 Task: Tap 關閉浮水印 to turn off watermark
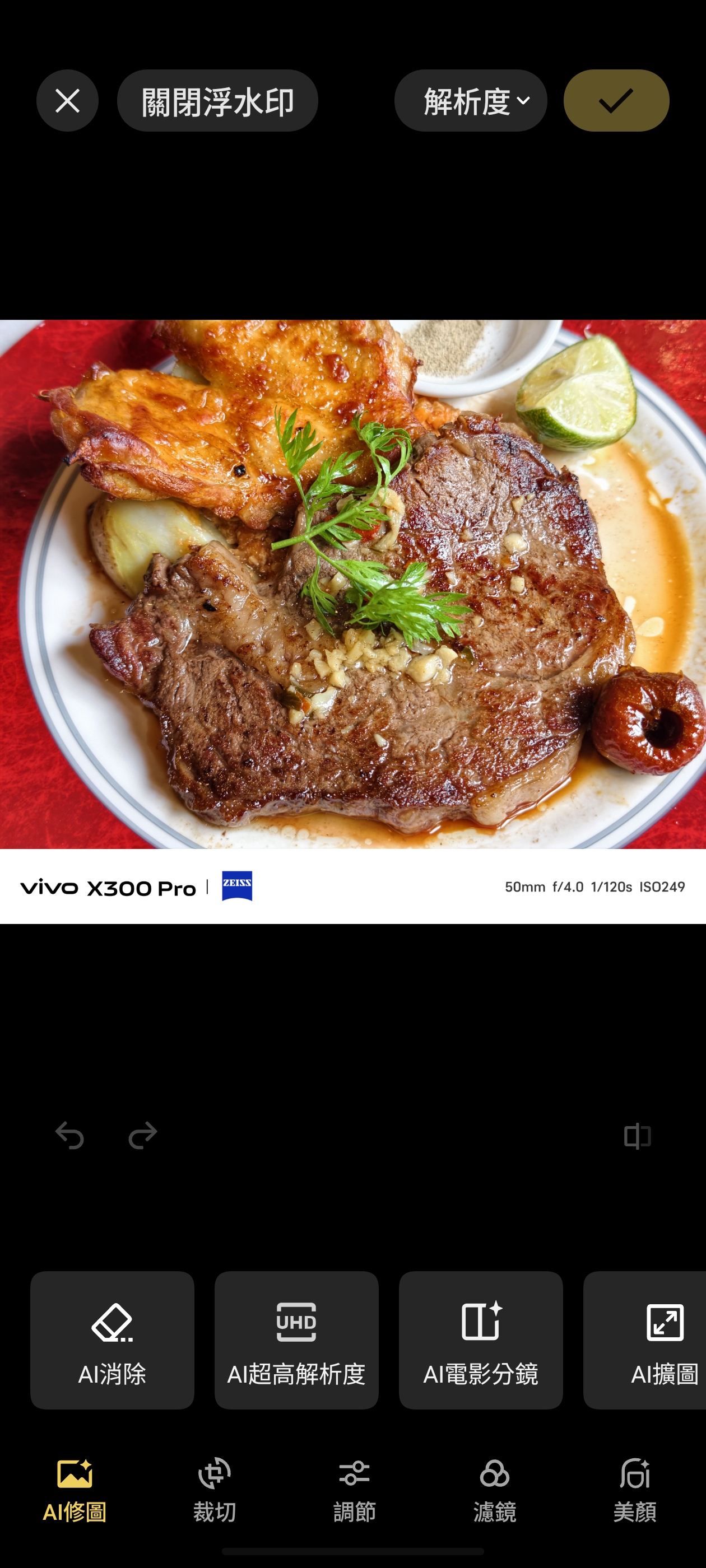pyautogui.click(x=217, y=100)
